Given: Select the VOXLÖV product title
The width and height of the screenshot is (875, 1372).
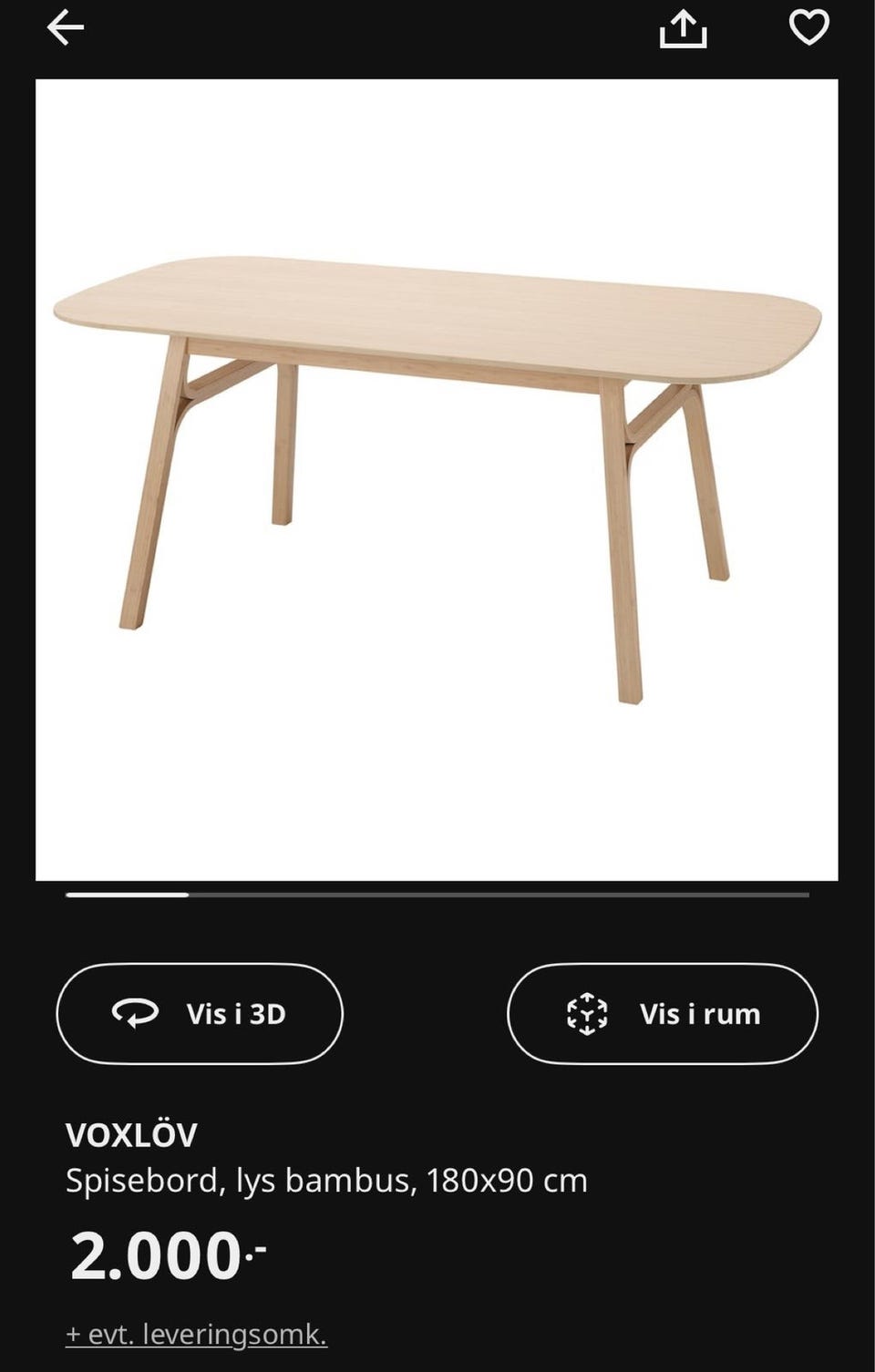Looking at the screenshot, I should click(x=133, y=1134).
